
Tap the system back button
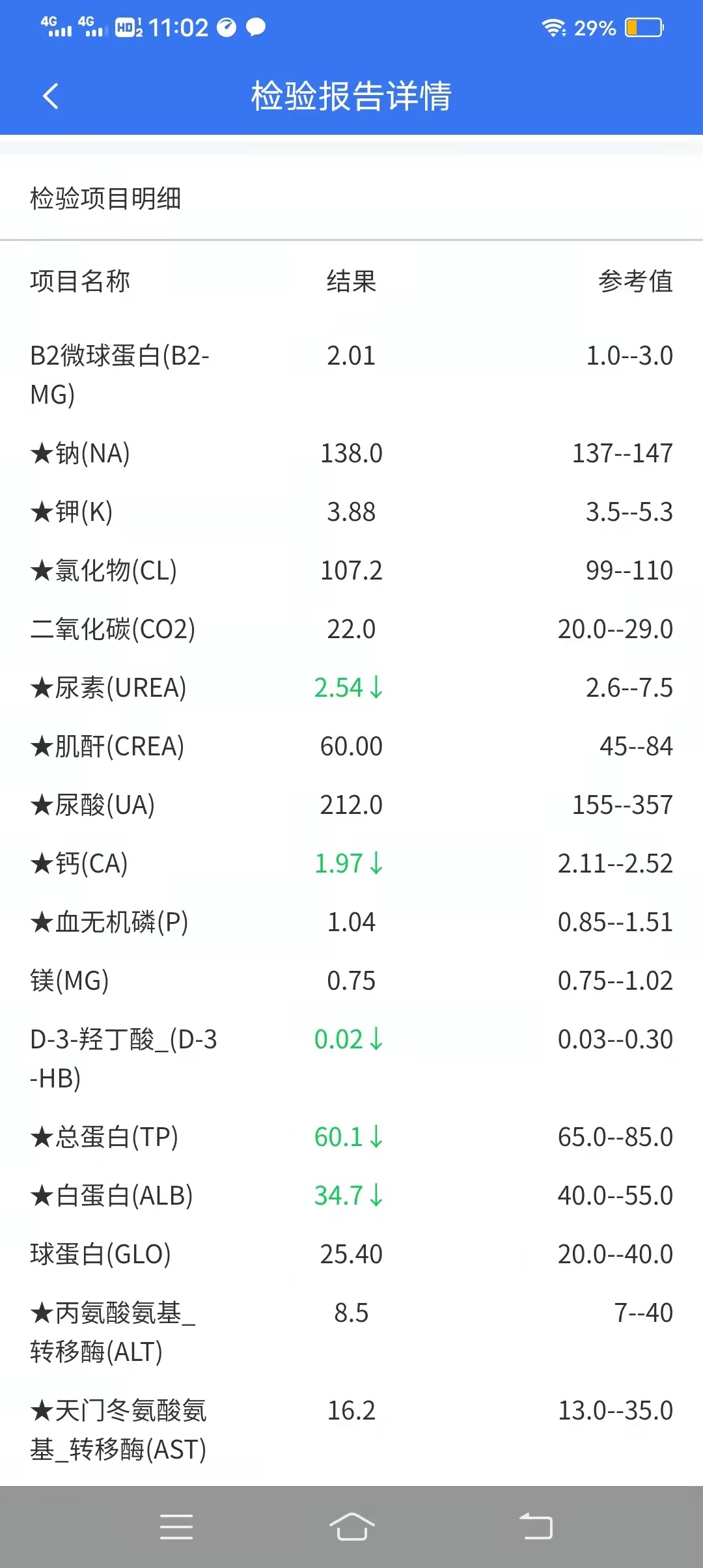pos(536,1526)
